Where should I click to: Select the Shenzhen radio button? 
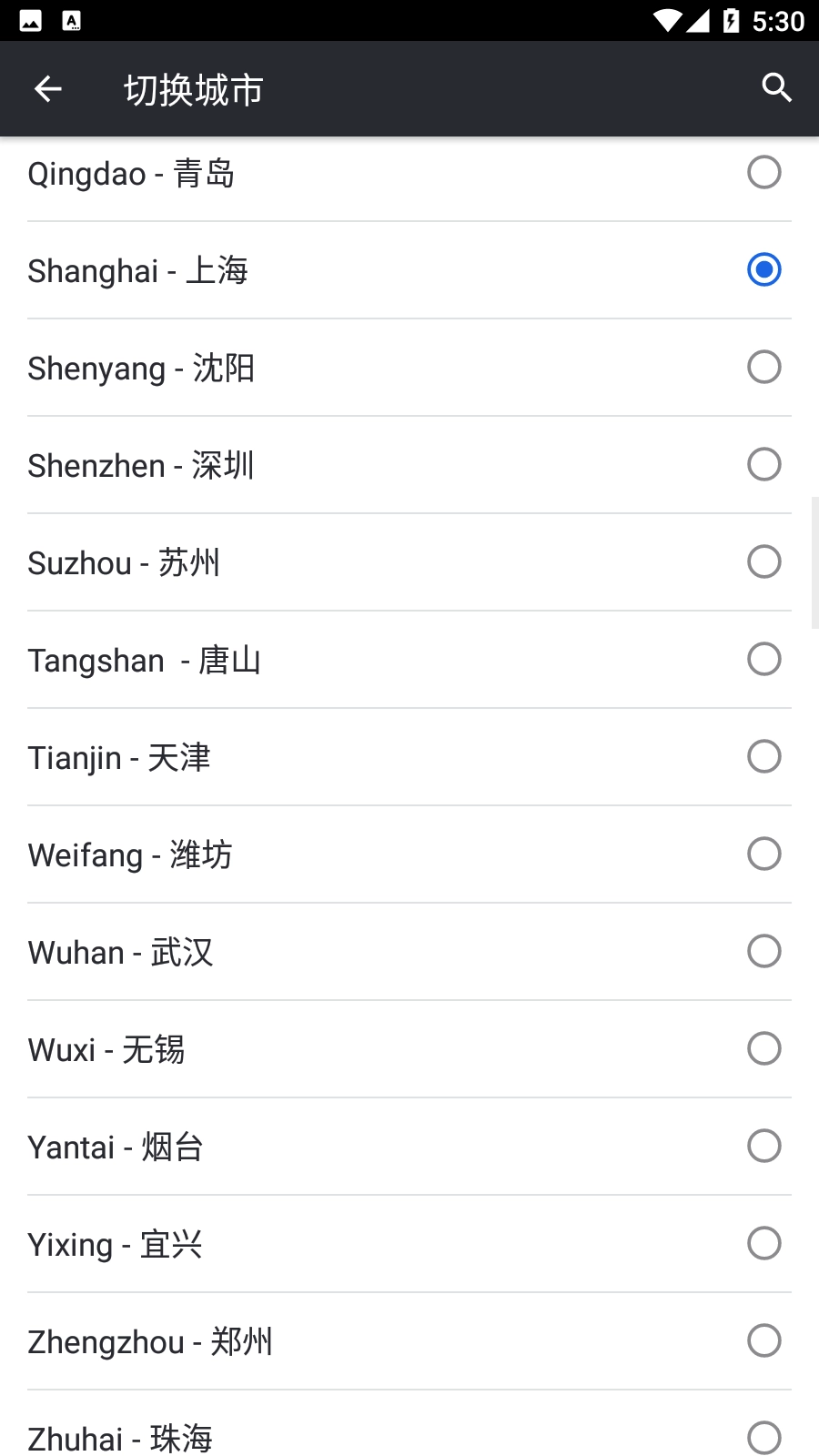tap(763, 464)
